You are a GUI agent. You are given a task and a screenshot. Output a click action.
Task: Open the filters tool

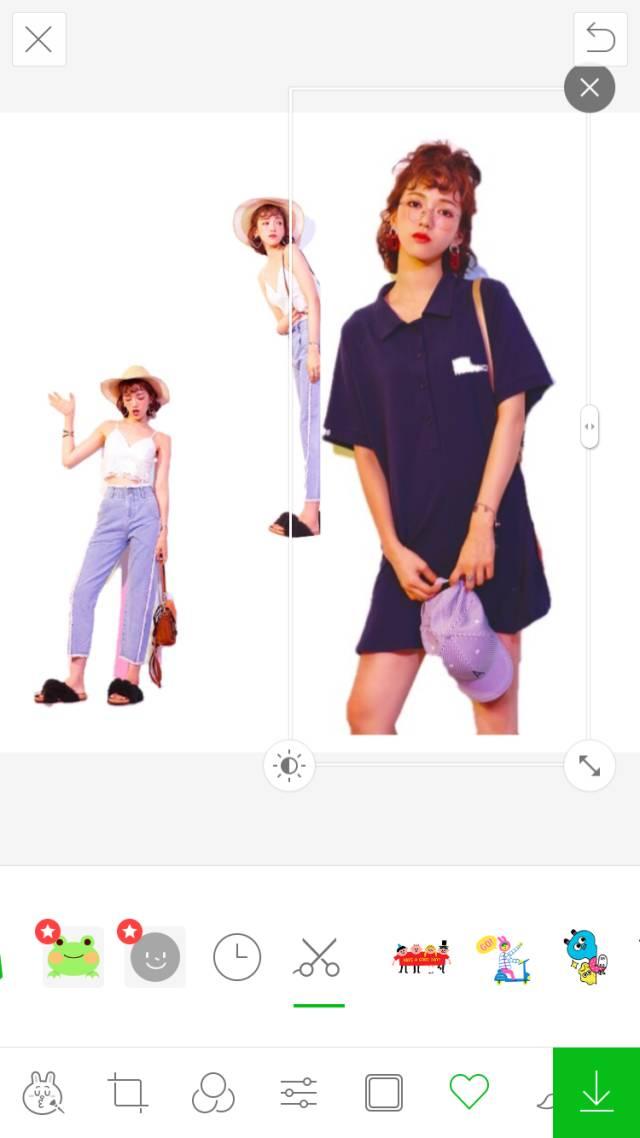(x=213, y=1092)
